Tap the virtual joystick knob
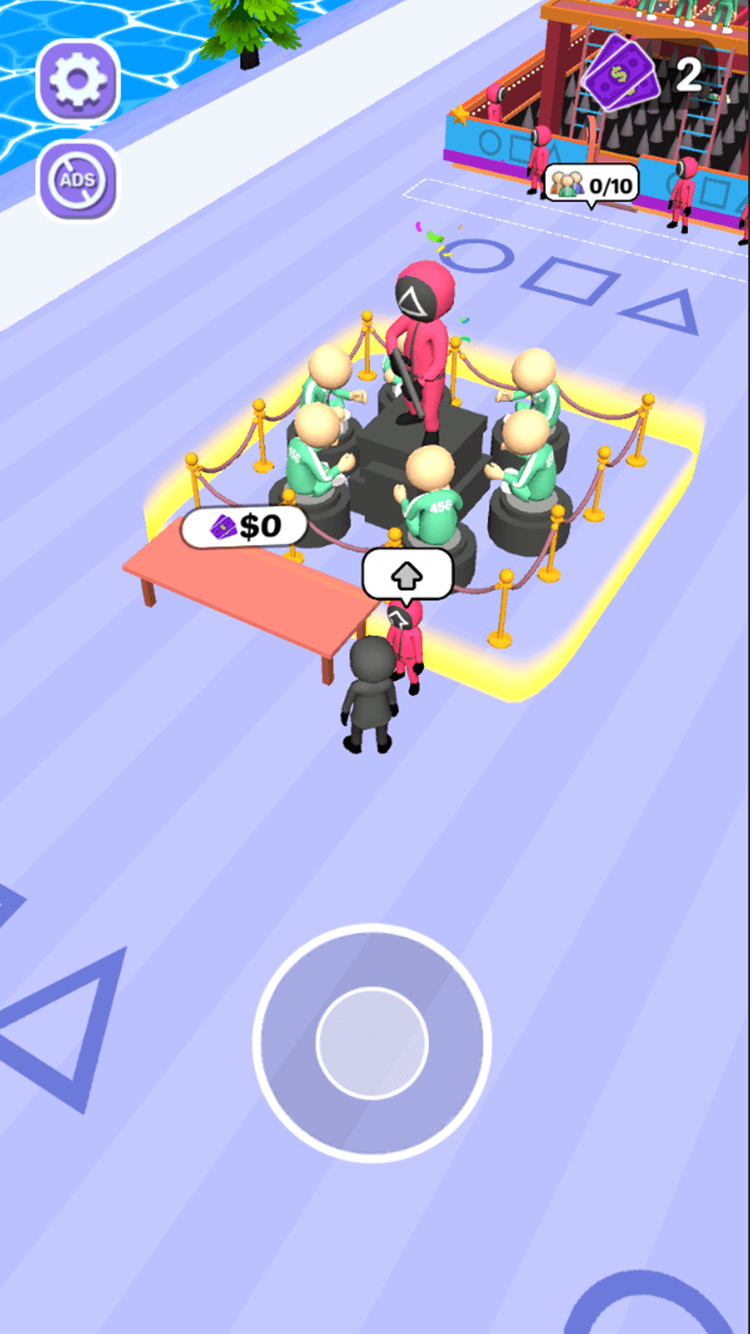The width and height of the screenshot is (750, 1334). [372, 1042]
